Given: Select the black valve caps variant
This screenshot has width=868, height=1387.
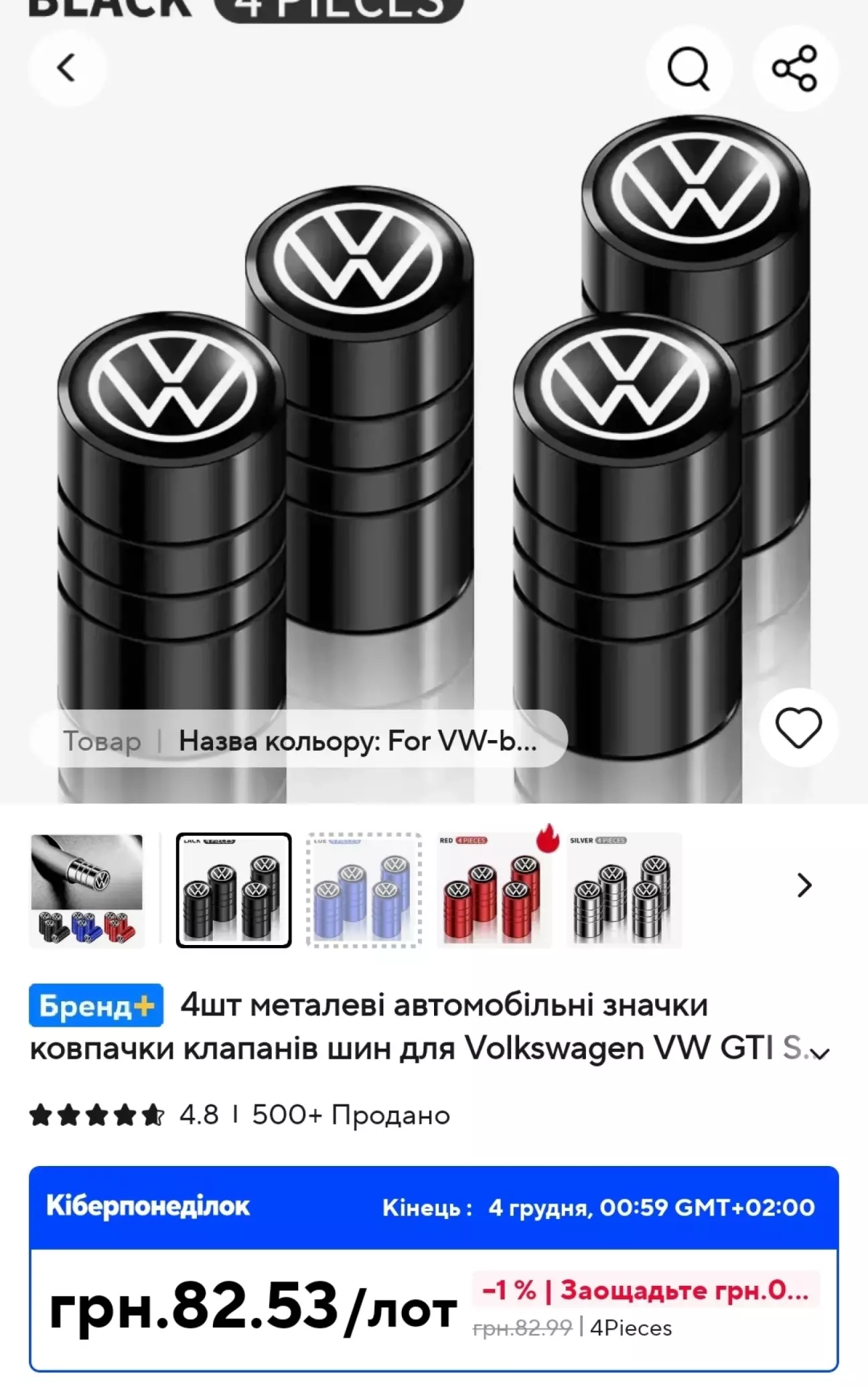Looking at the screenshot, I should pos(234,889).
